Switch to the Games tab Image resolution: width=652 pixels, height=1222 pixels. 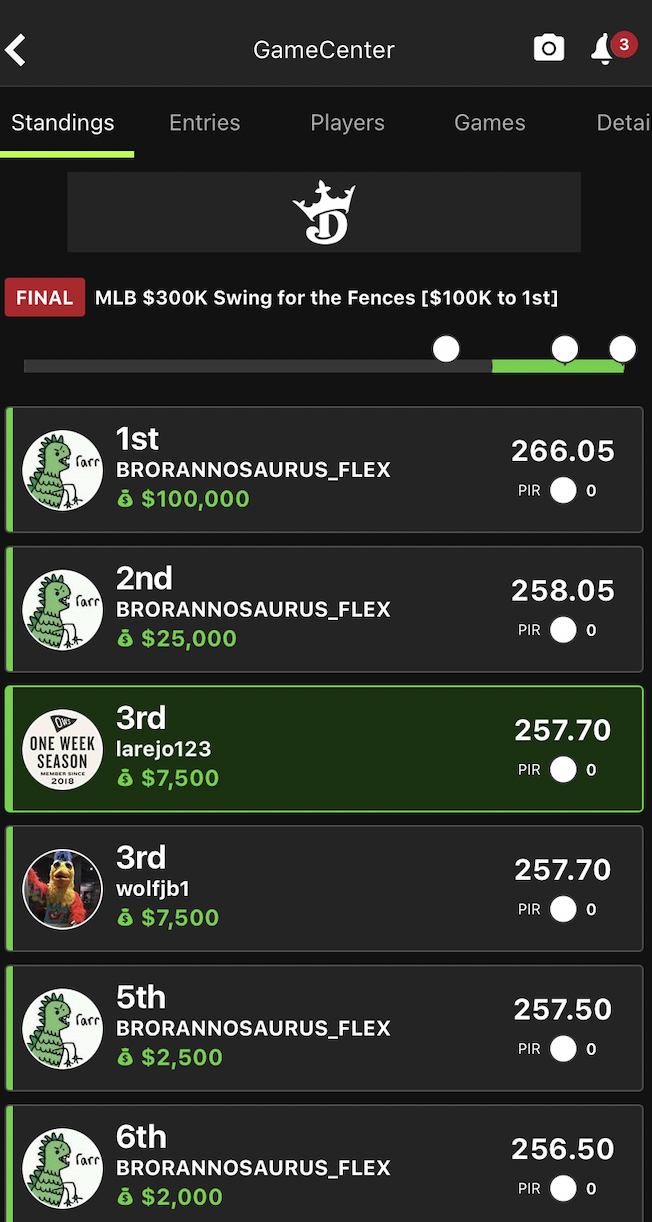click(489, 123)
